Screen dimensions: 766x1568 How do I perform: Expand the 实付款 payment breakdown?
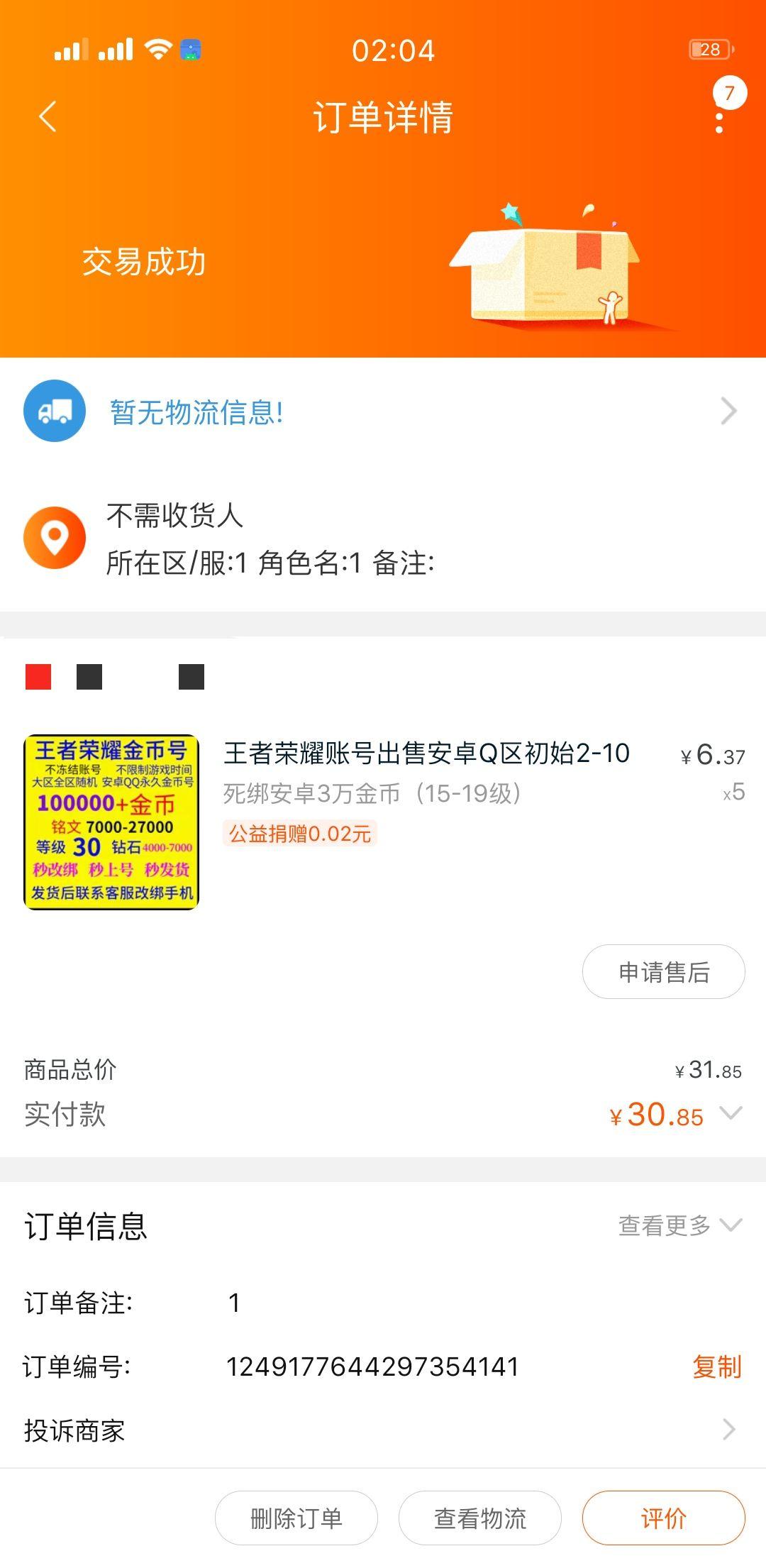731,1113
